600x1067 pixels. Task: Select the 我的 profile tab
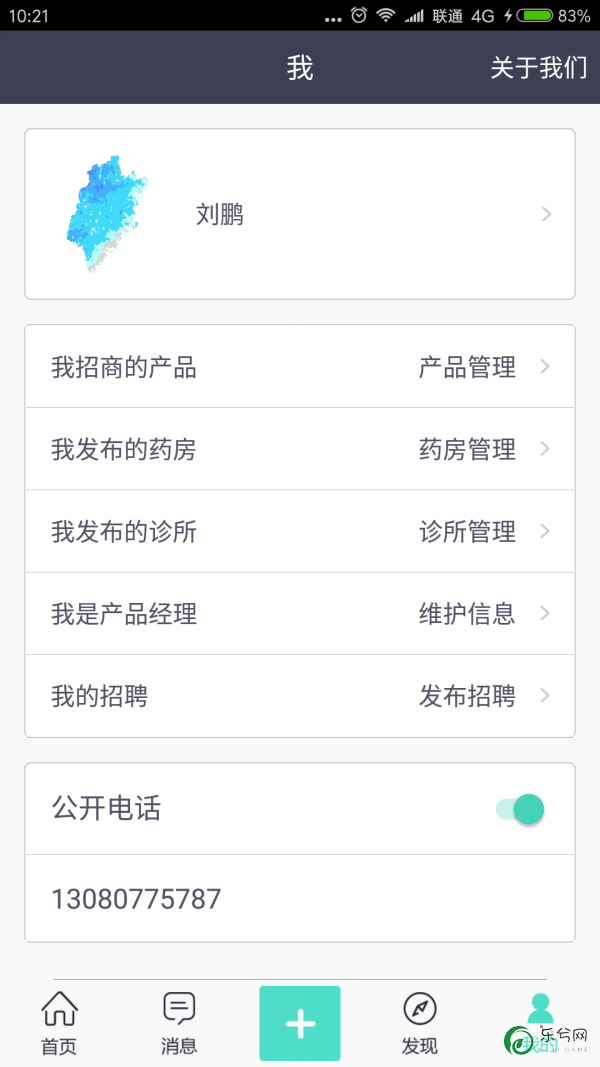coord(540,1023)
